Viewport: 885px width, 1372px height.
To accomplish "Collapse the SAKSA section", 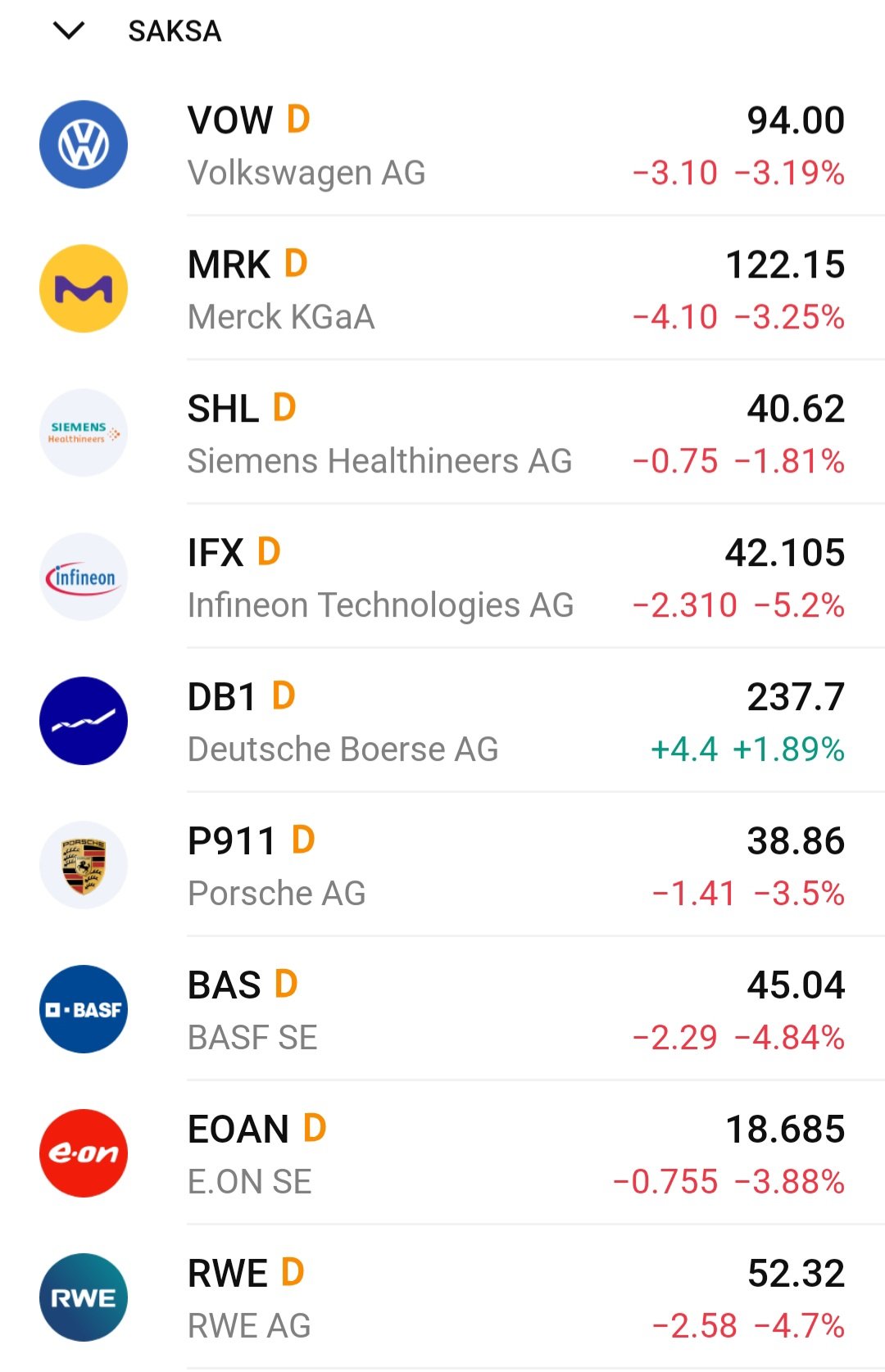I will 69,31.
